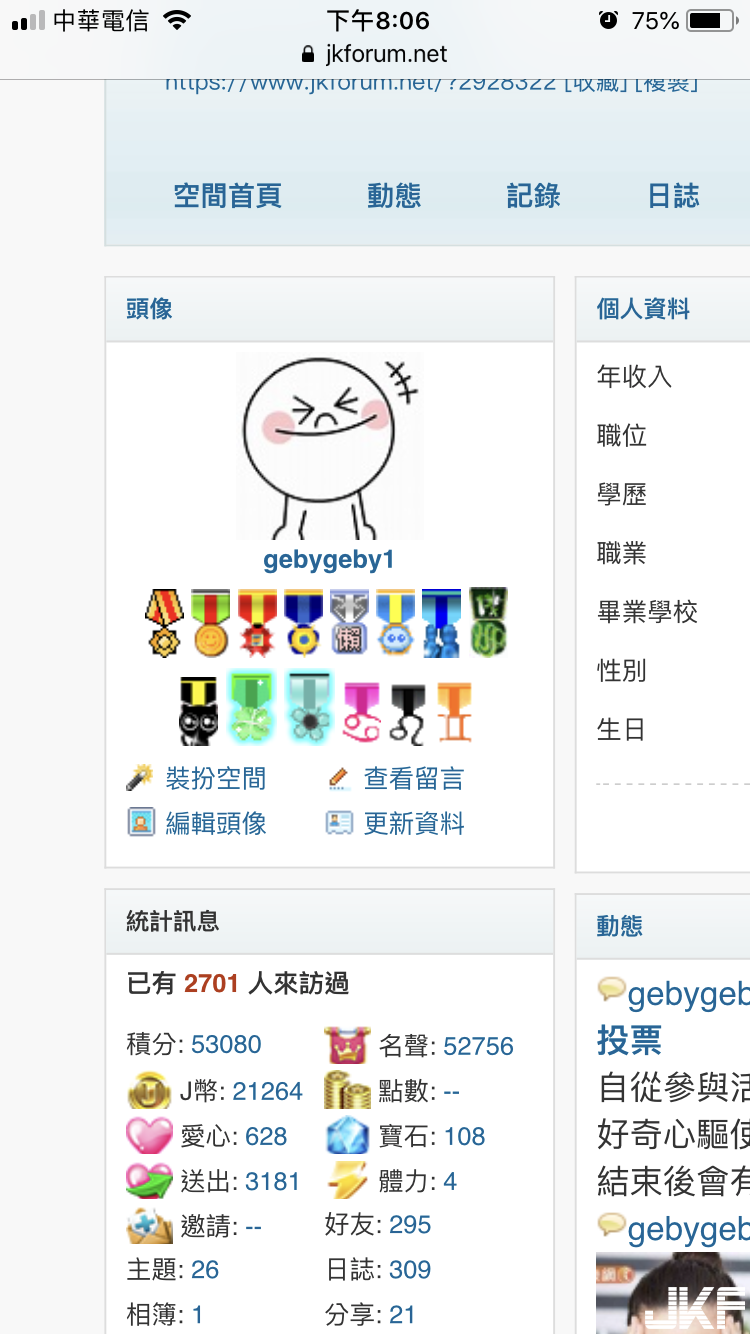View the 好友 count 295
Screen dimensions: 750x1334
click(x=410, y=1224)
